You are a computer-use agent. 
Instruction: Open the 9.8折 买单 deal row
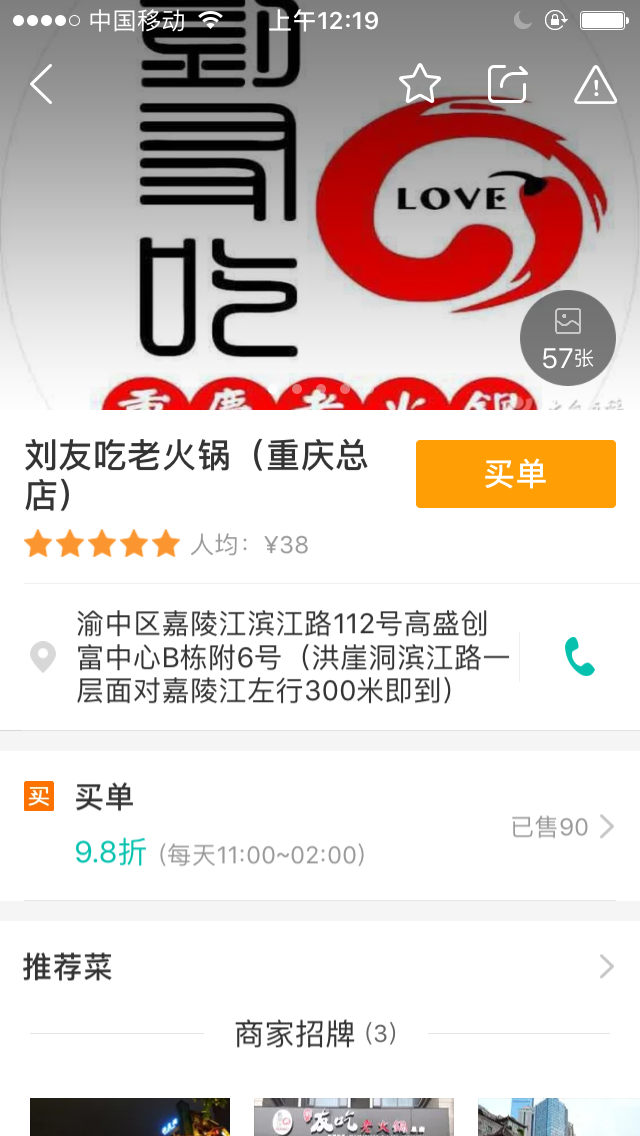coord(320,826)
